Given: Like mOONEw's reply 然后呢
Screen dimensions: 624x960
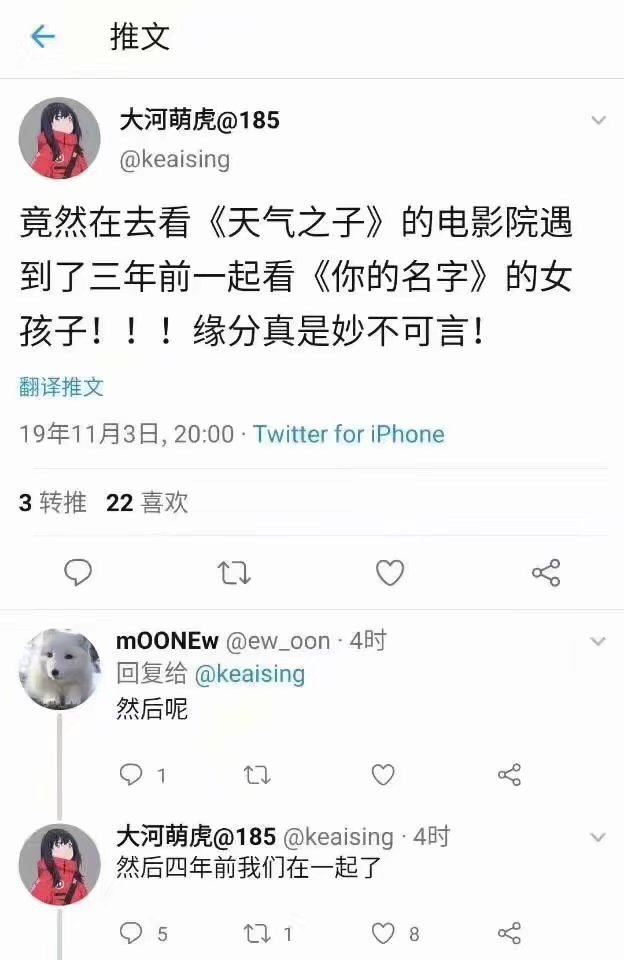Looking at the screenshot, I should coord(382,775).
